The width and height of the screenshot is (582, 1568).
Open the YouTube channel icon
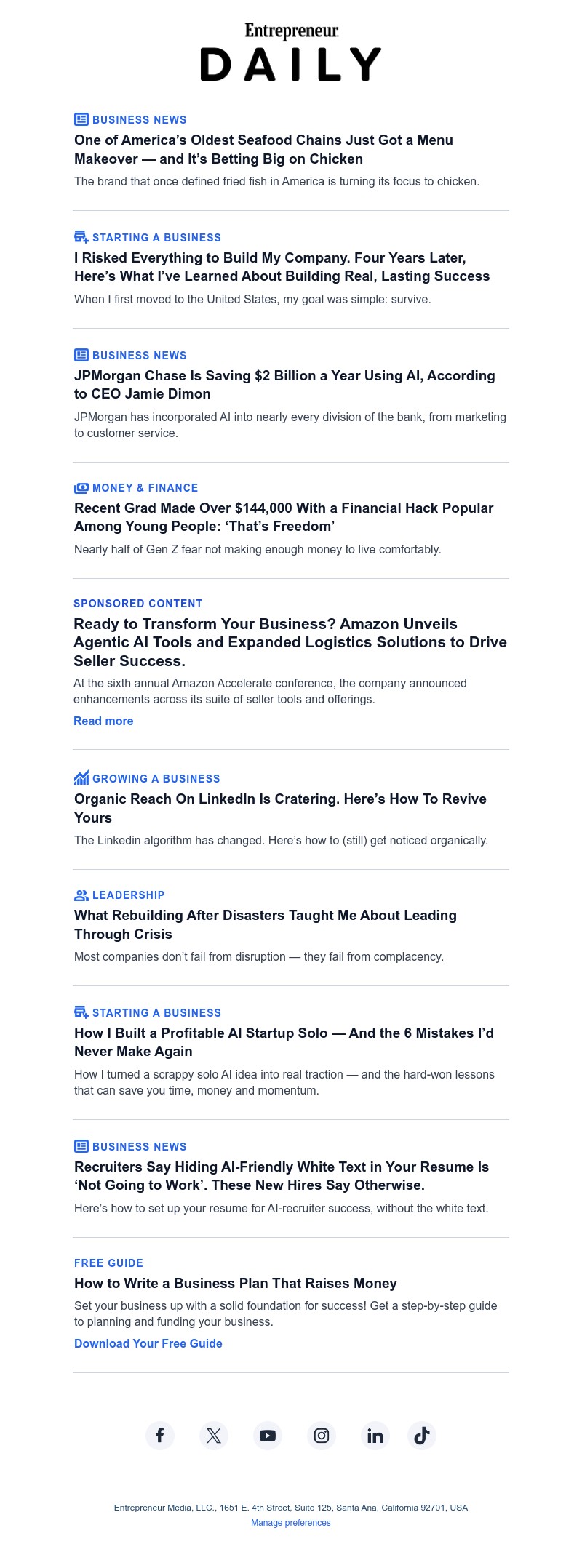[268, 1436]
